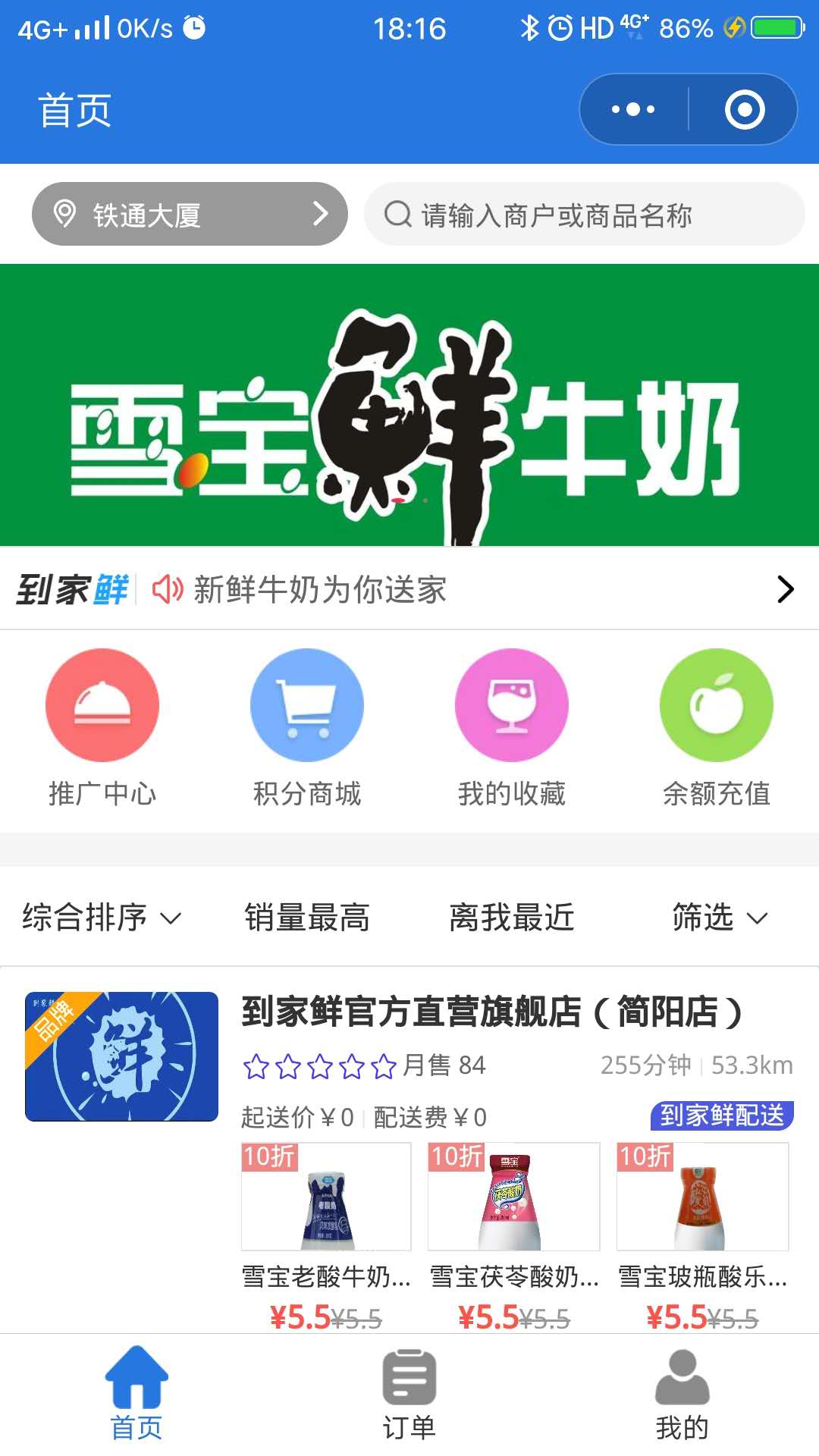Tap the location pin icon beside 铁通大厦

pyautogui.click(x=64, y=214)
